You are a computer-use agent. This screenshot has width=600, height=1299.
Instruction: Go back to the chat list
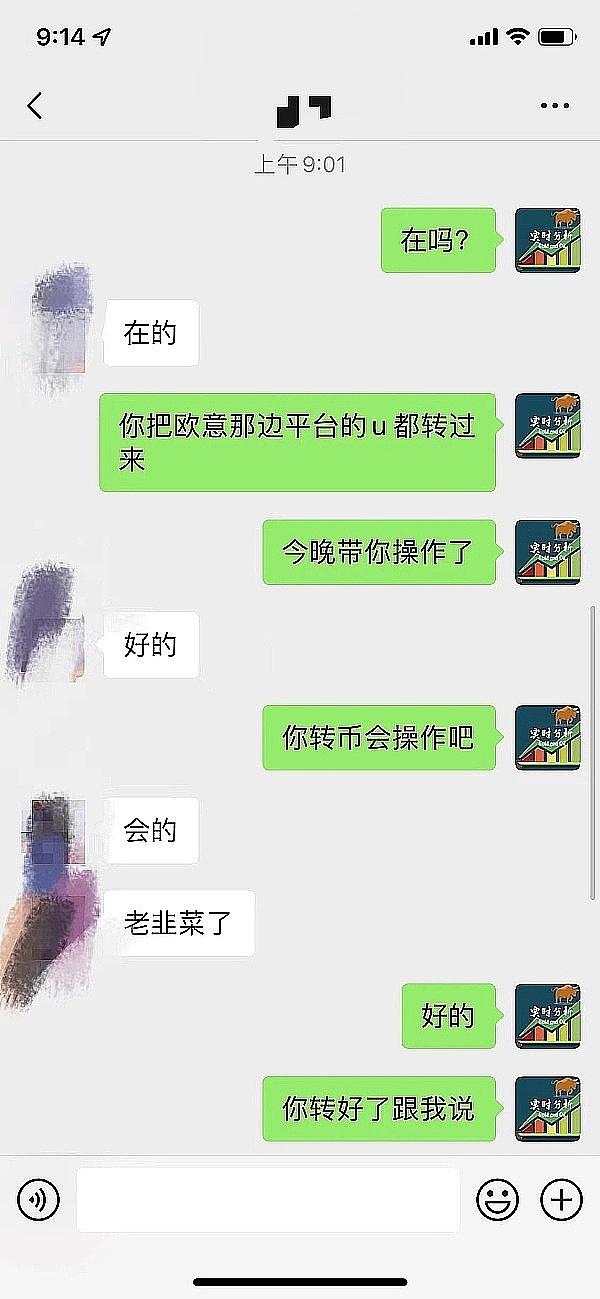click(x=36, y=105)
